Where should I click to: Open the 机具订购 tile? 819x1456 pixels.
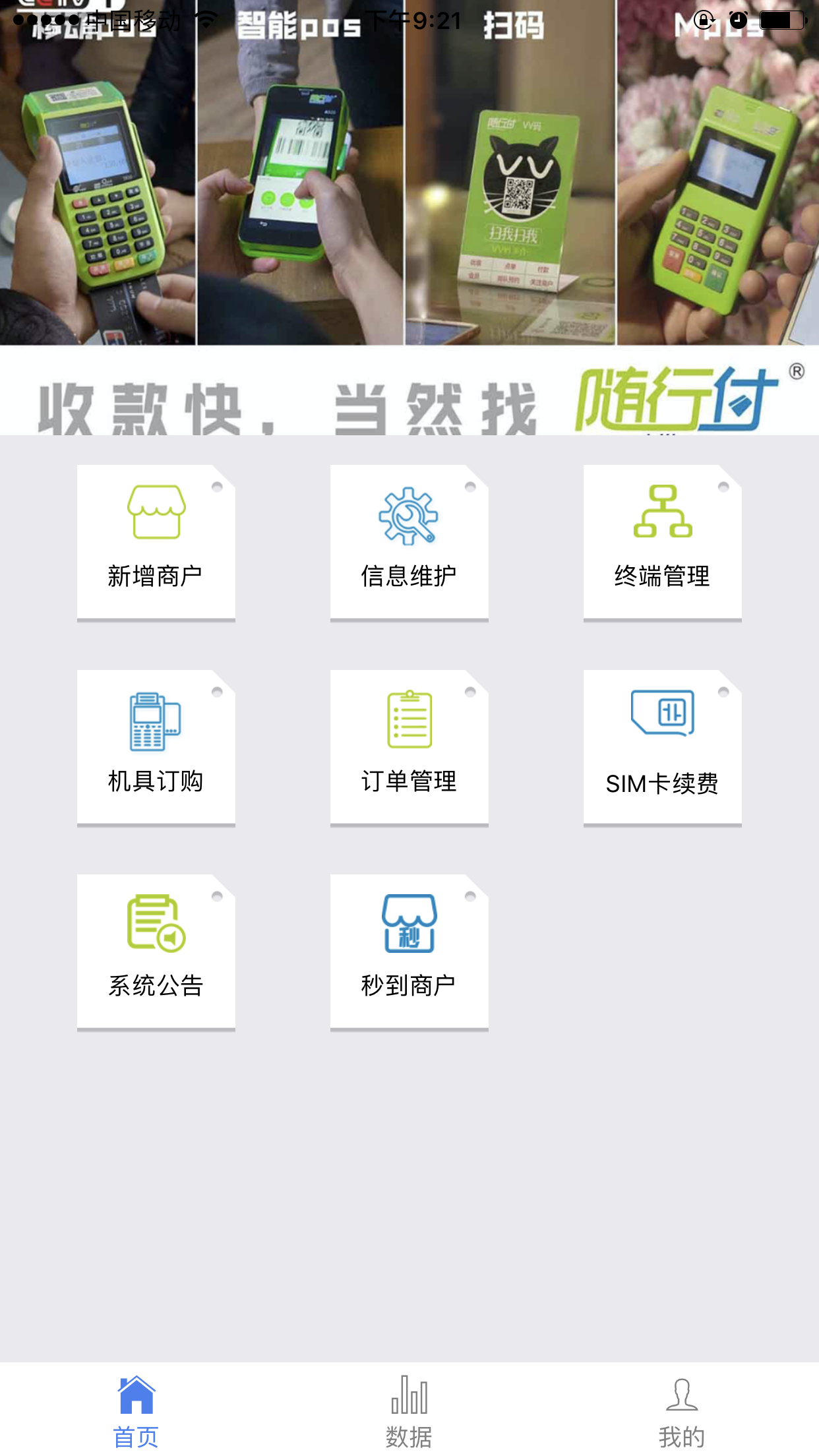tap(156, 747)
